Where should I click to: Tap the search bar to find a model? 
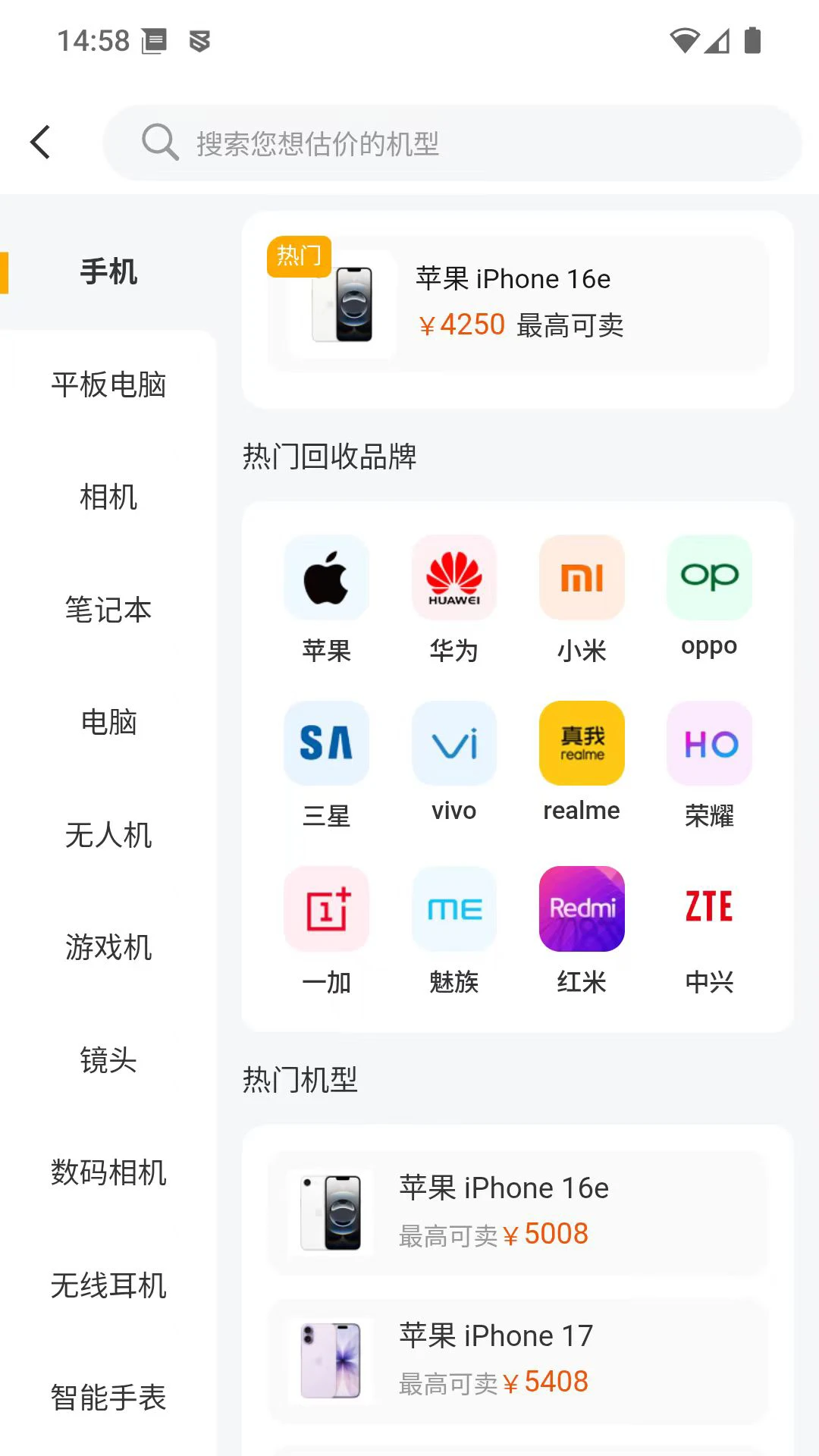(x=455, y=143)
